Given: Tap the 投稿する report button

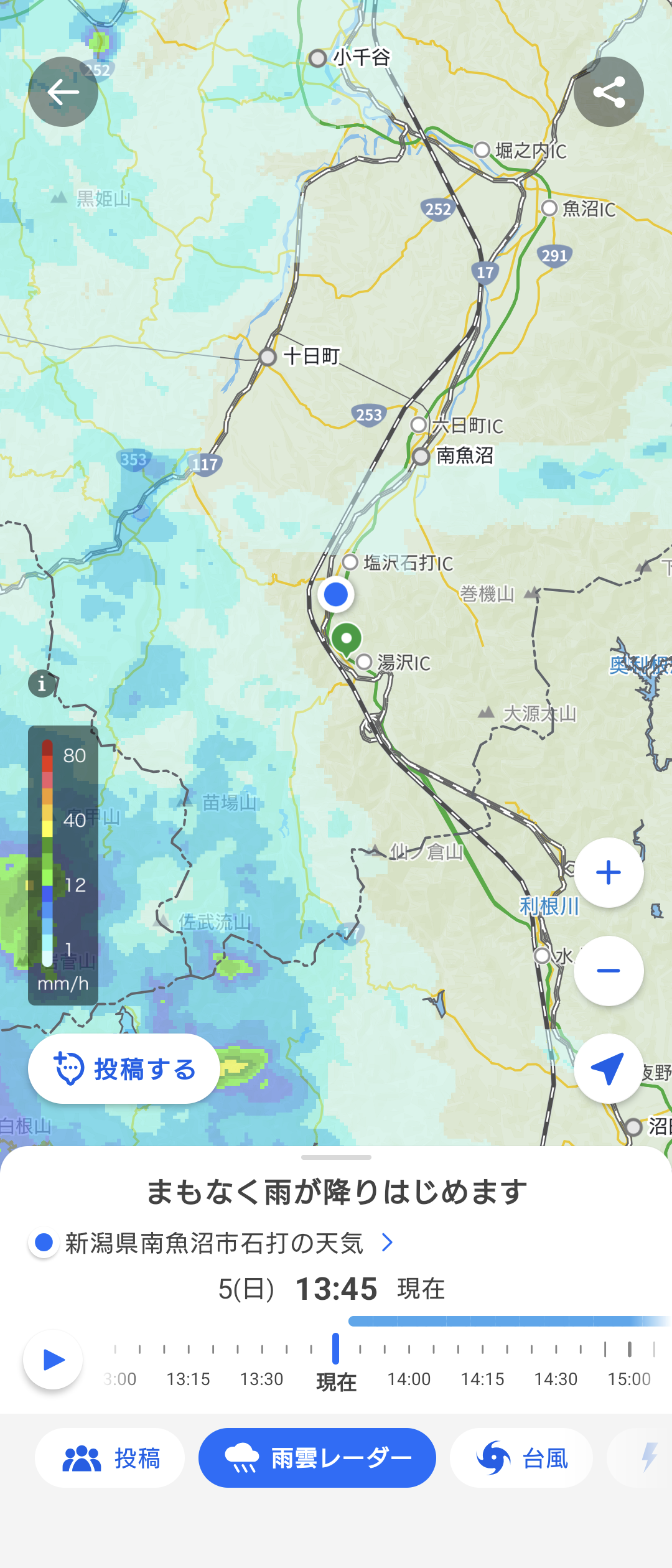Looking at the screenshot, I should [124, 1069].
